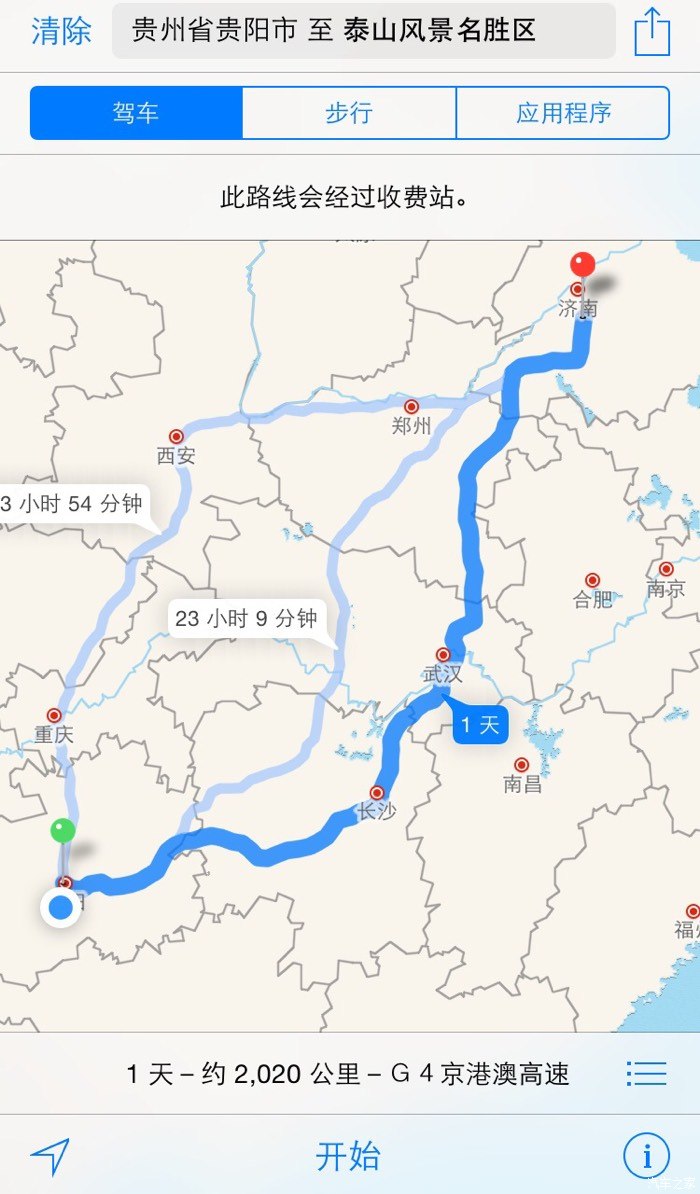700x1194 pixels.
Task: Select the 54 分钟 route via 西安
Action: pyautogui.click(x=72, y=504)
